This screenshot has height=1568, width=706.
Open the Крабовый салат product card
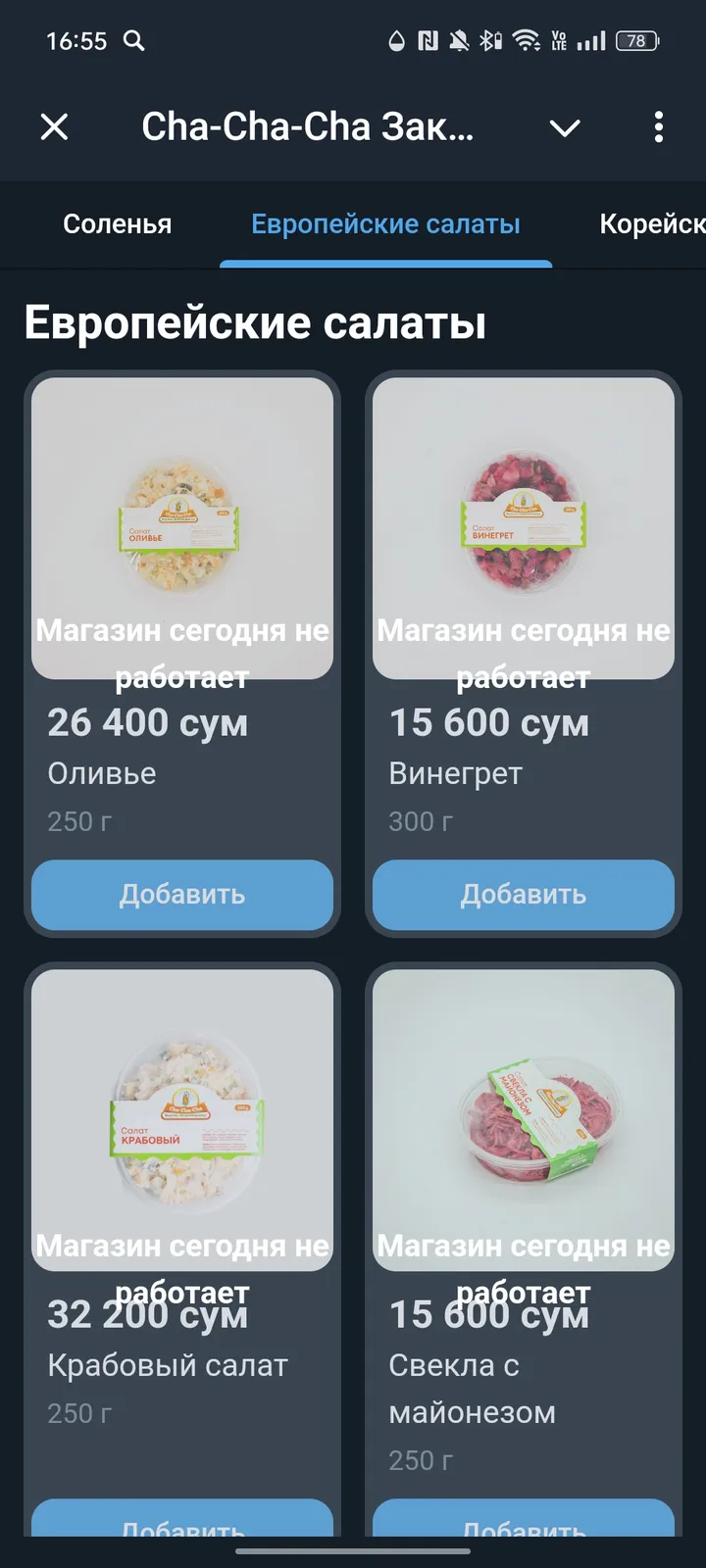(182, 1121)
